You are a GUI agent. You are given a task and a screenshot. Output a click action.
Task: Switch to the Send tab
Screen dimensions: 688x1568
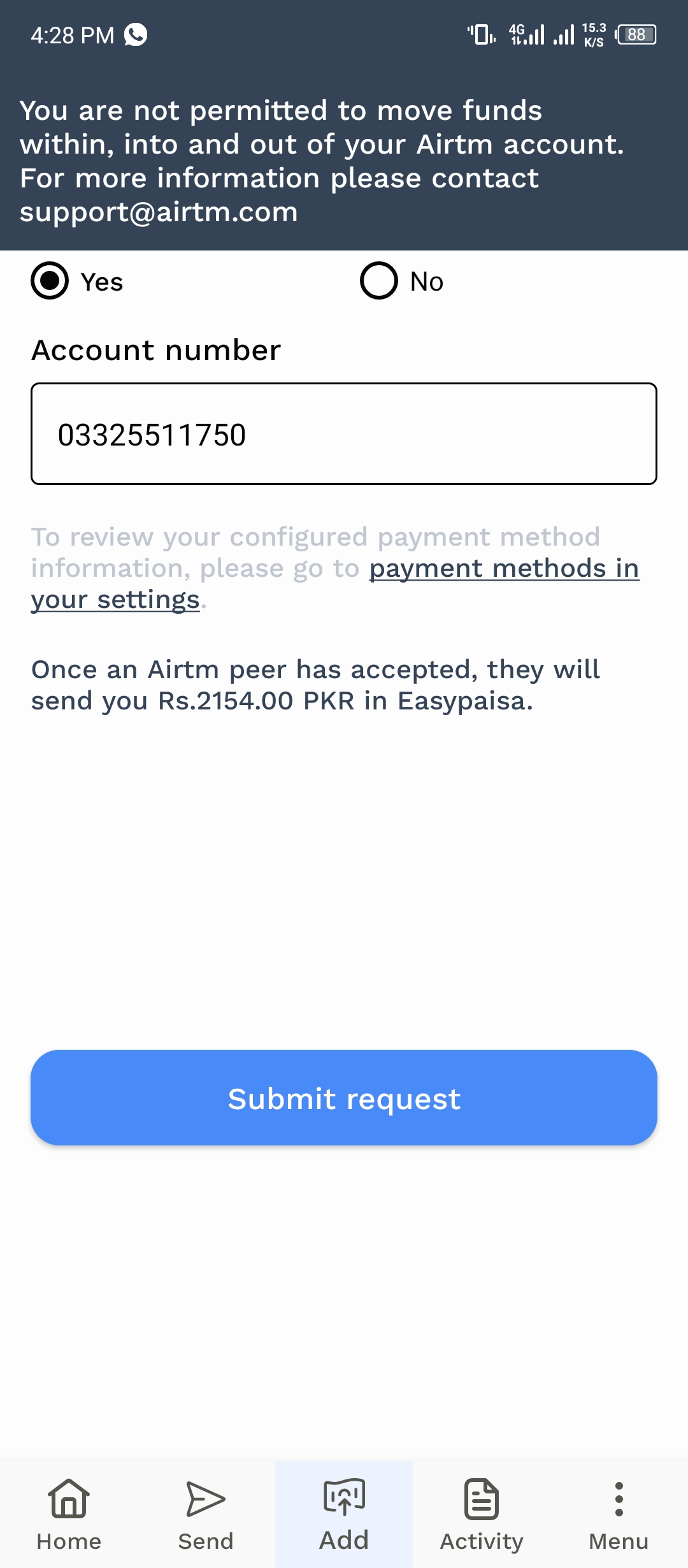click(206, 1514)
